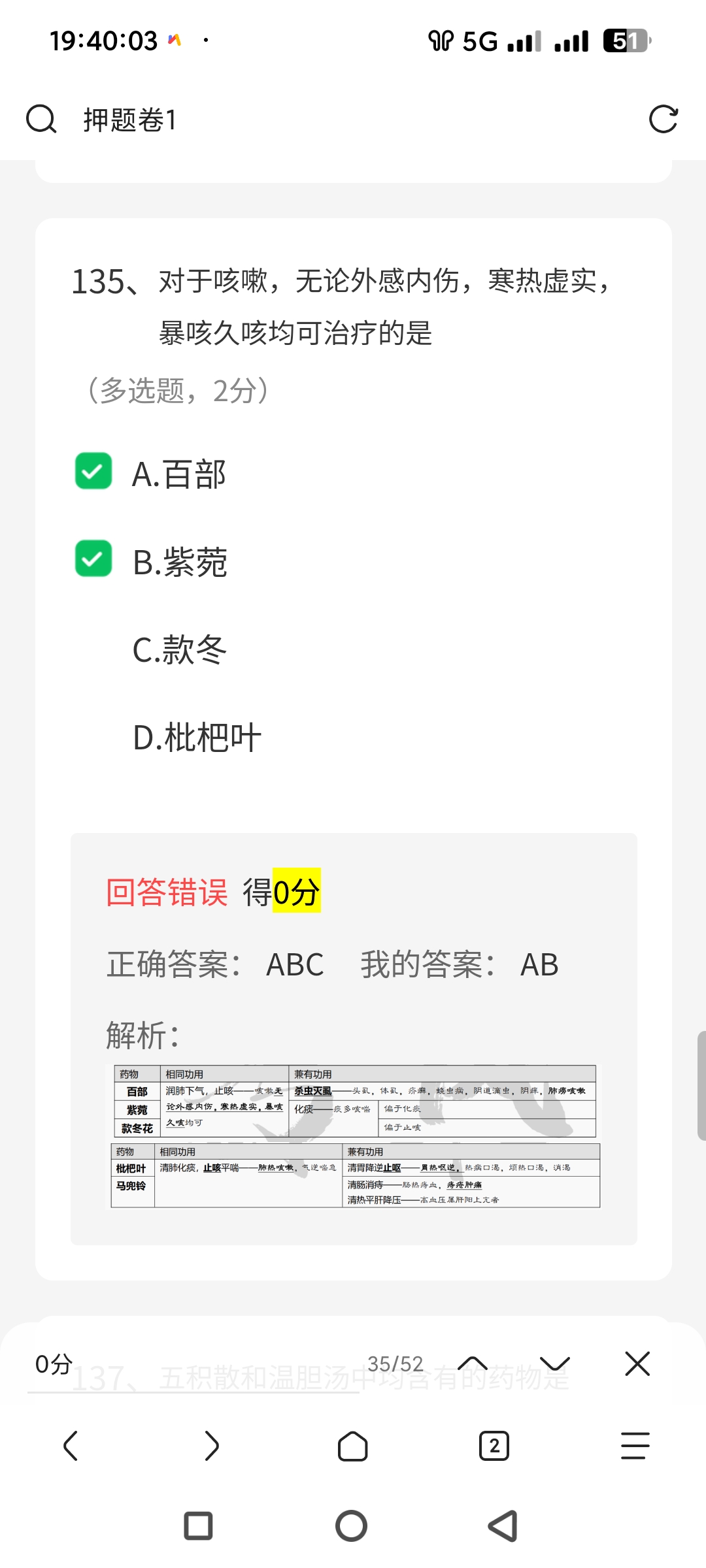Open the browser home page
Image resolution: width=706 pixels, height=1568 pixels.
pyautogui.click(x=352, y=1445)
